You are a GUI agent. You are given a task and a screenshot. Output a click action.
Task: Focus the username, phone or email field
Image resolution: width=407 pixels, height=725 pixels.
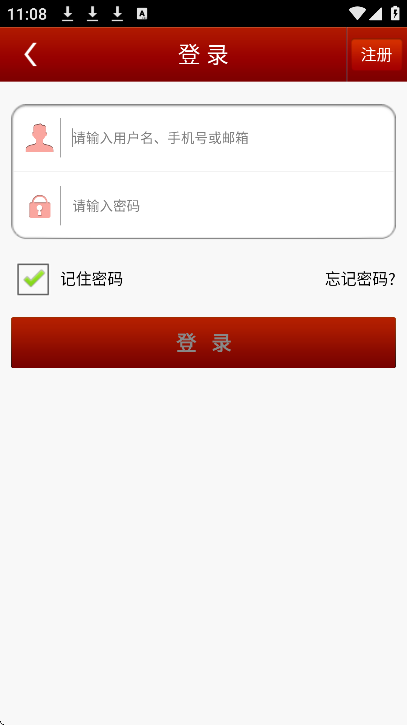(229, 138)
